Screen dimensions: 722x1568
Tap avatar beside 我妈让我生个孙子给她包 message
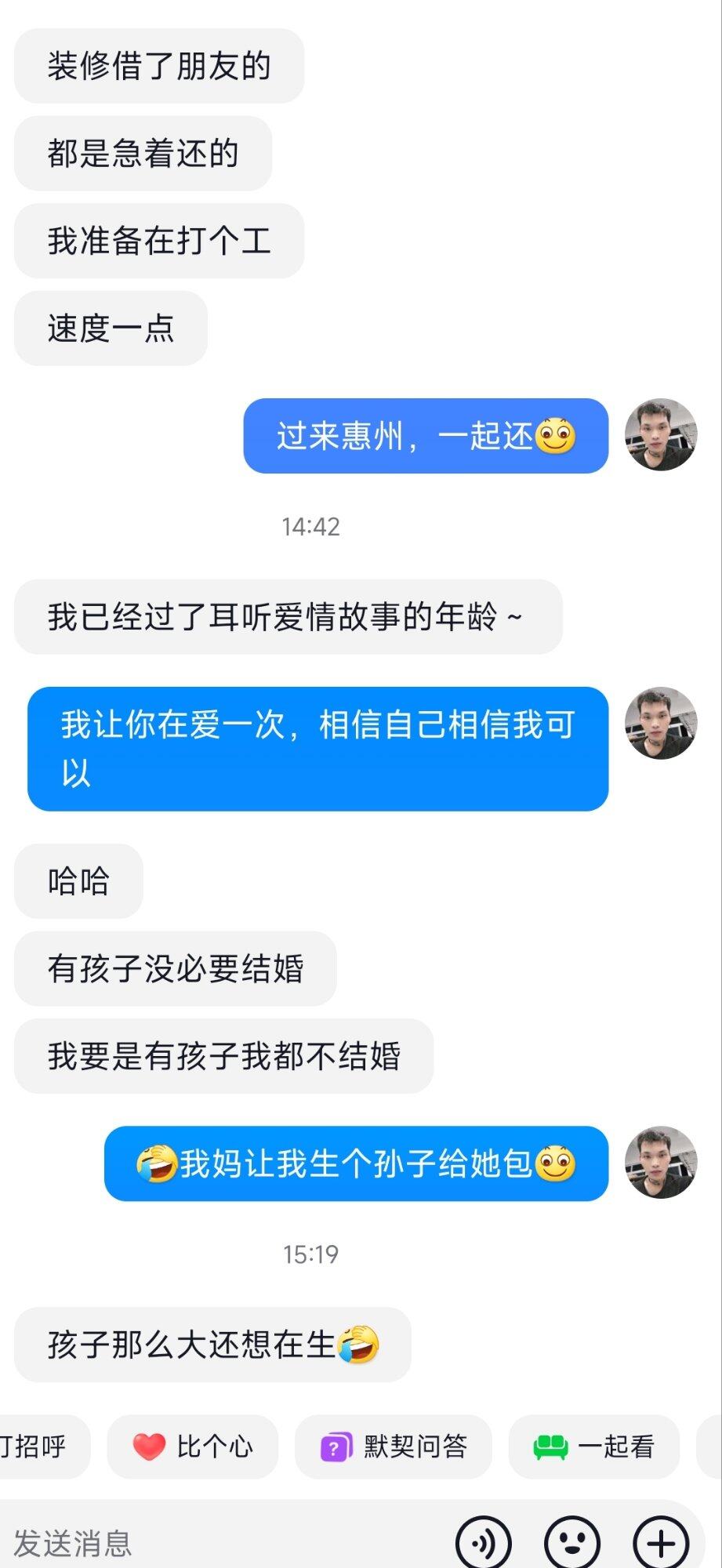pos(660,1163)
